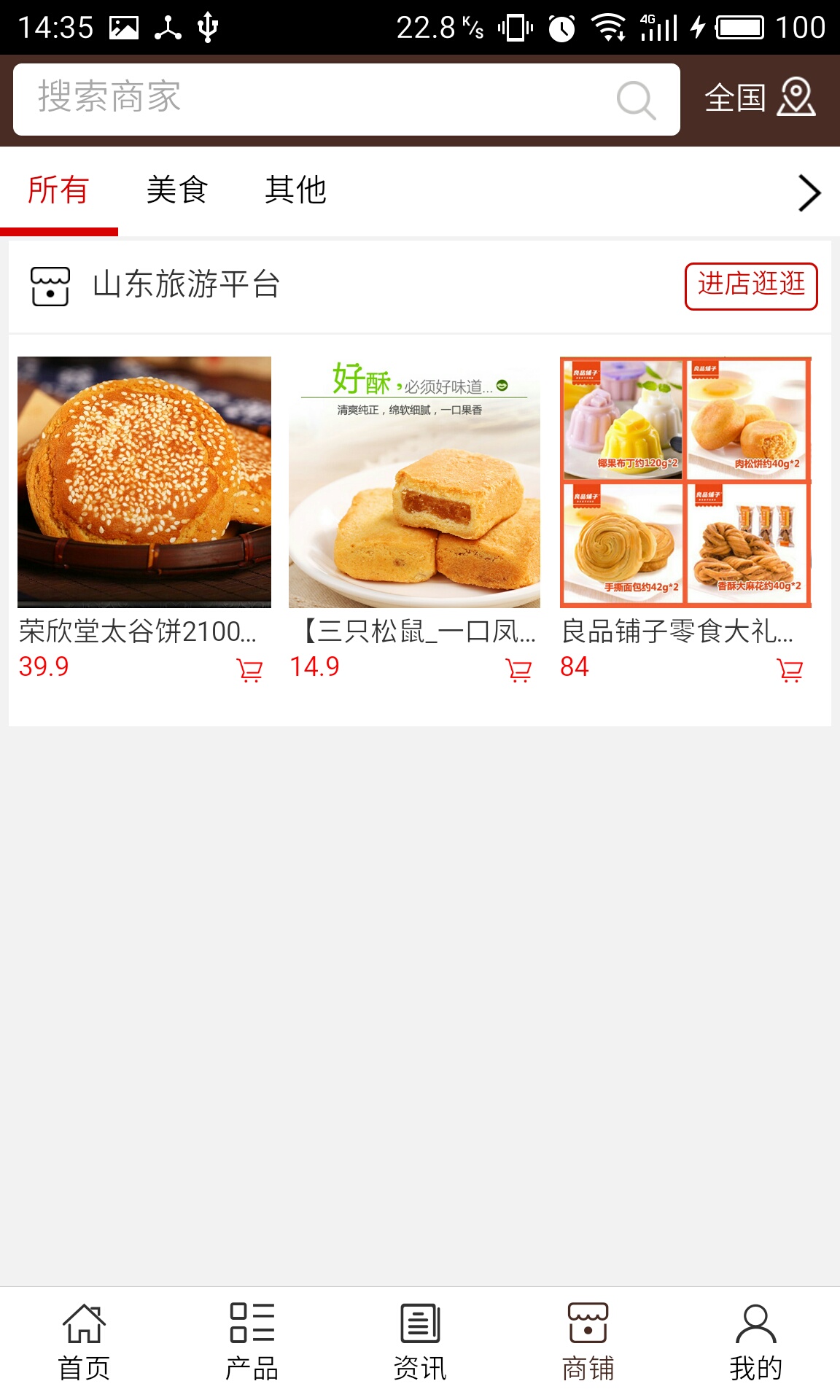Add 荣欣堂太谷饼 to the cart
This screenshot has height=1400, width=840.
[x=249, y=669]
